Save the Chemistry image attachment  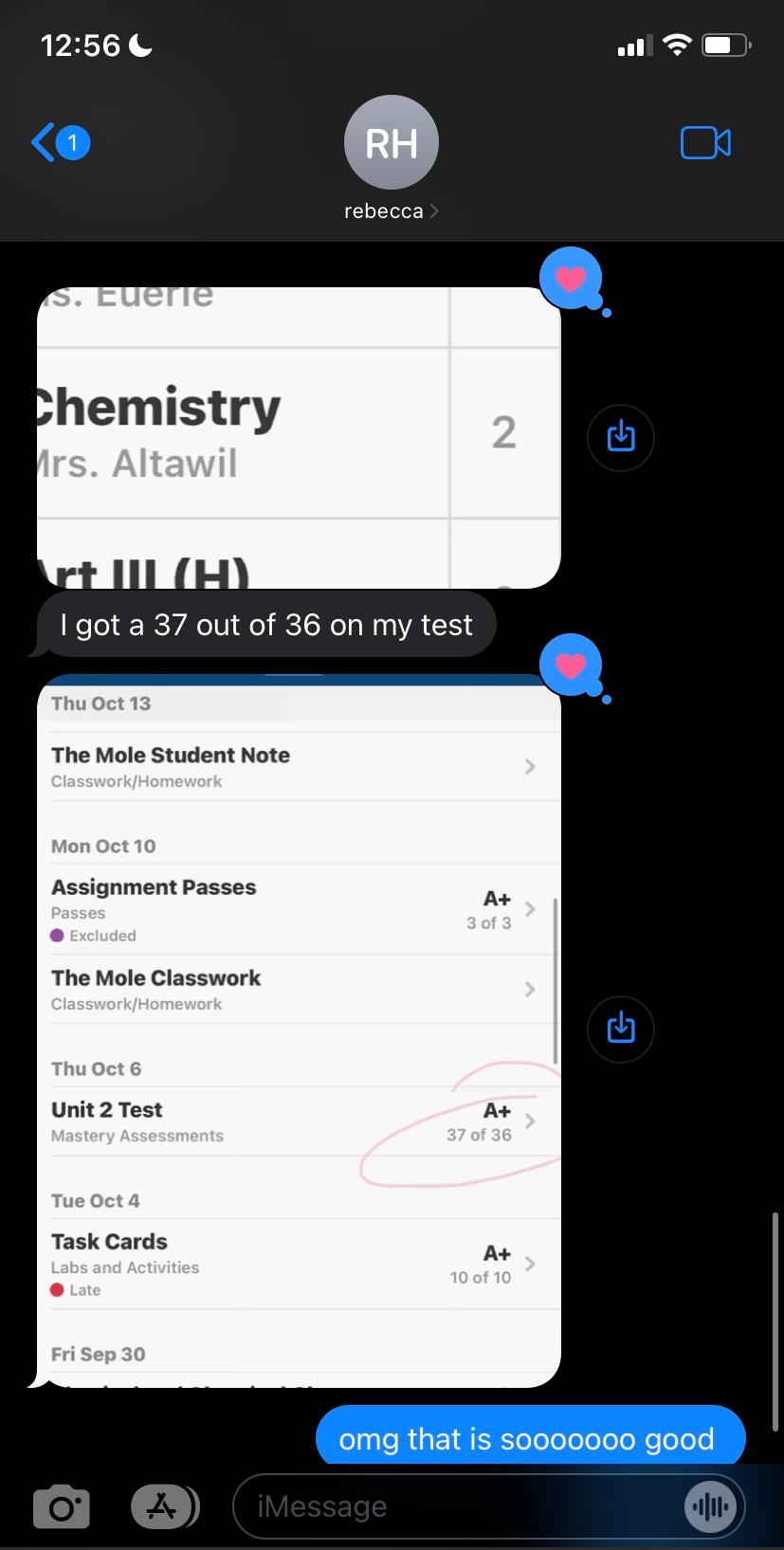click(x=621, y=437)
